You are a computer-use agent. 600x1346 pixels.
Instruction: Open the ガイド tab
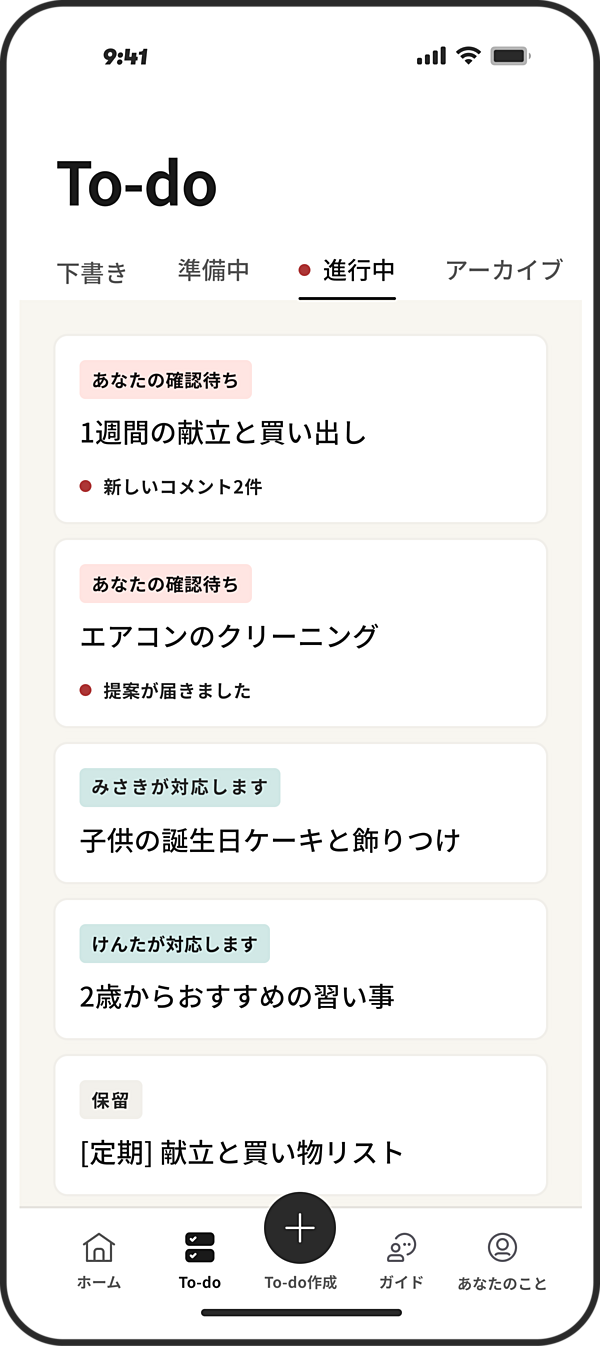[401, 1259]
